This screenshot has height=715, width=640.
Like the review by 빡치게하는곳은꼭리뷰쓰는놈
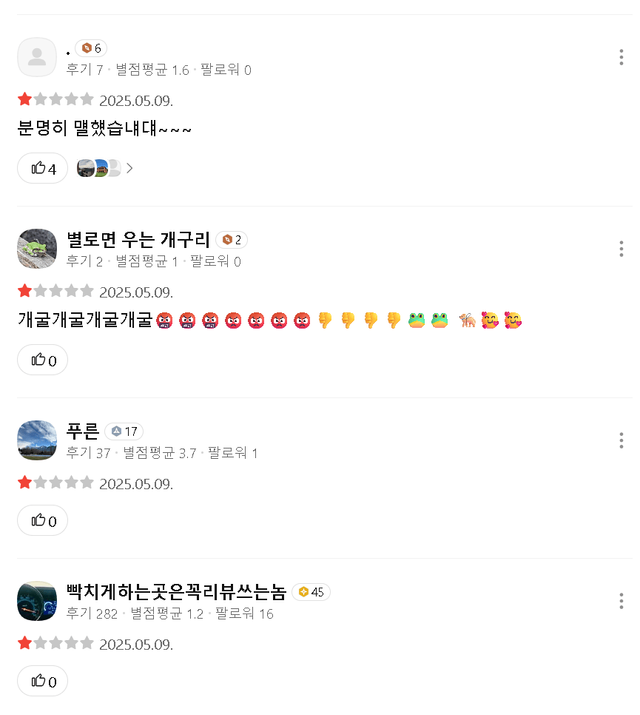click(43, 681)
